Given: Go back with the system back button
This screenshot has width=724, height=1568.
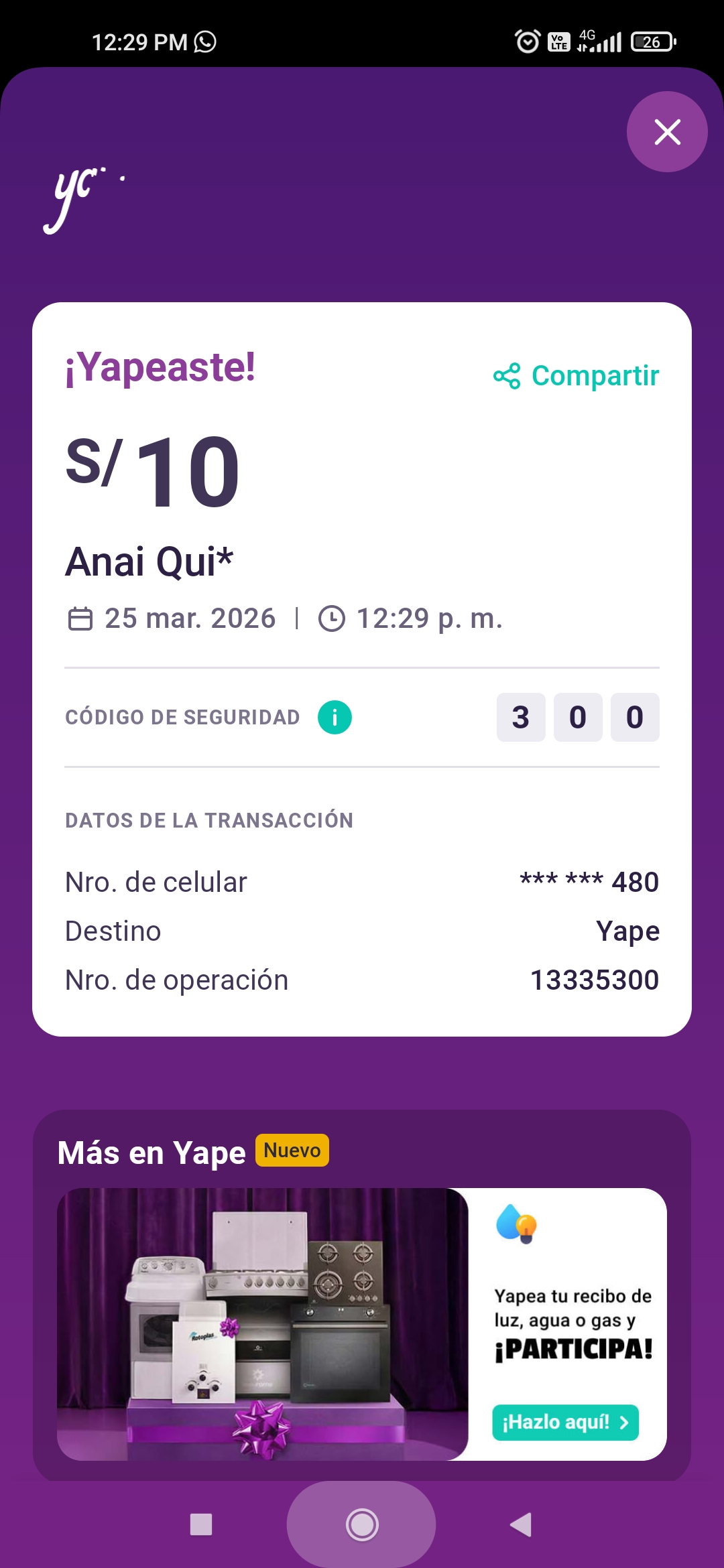Looking at the screenshot, I should tap(521, 1524).
